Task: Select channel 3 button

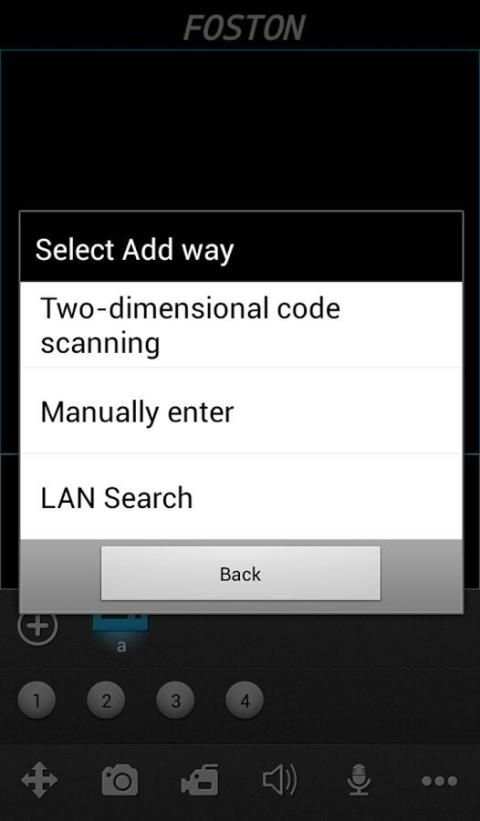Action: 175,700
